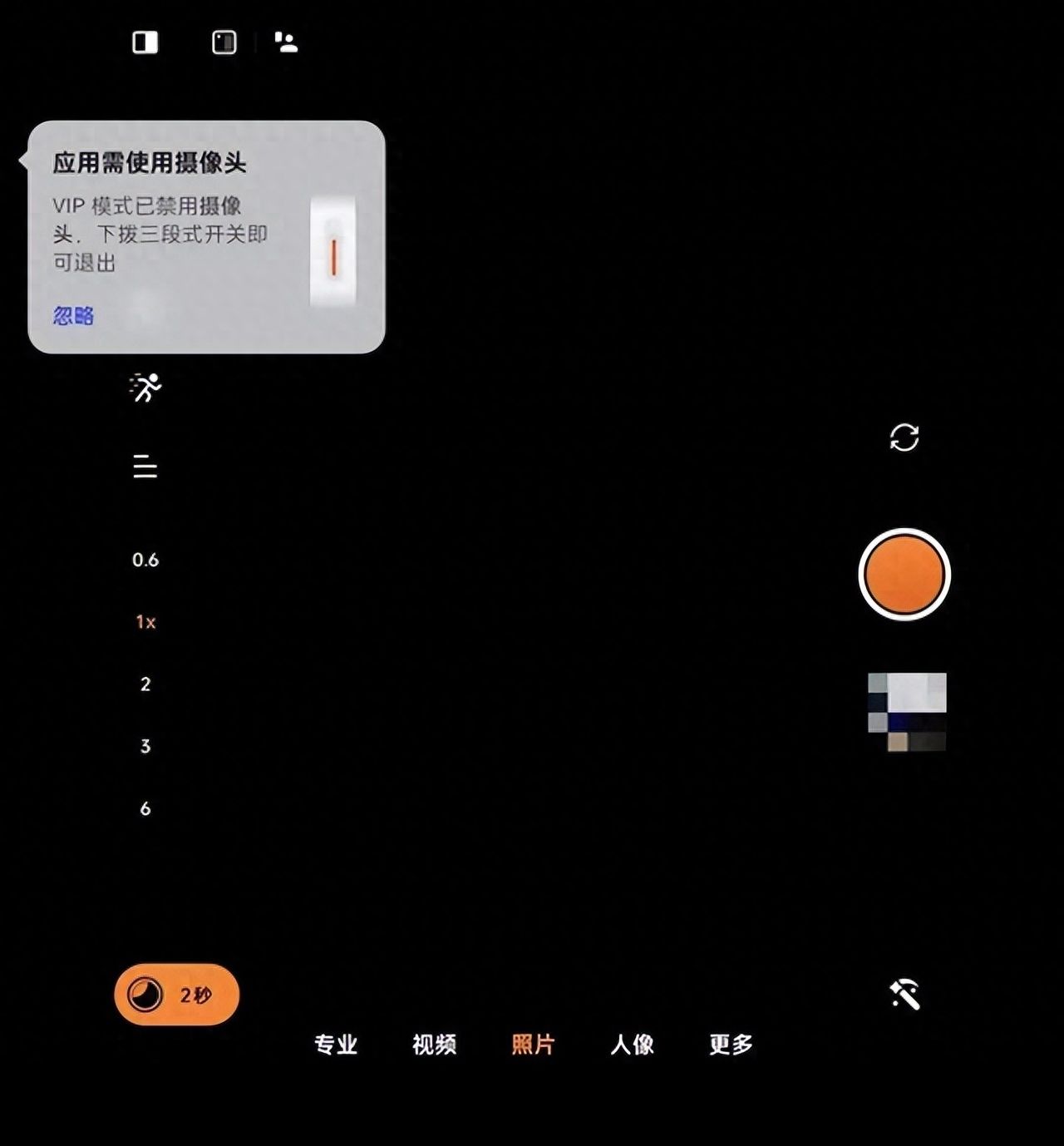Set zoom to 0.6

(145, 560)
